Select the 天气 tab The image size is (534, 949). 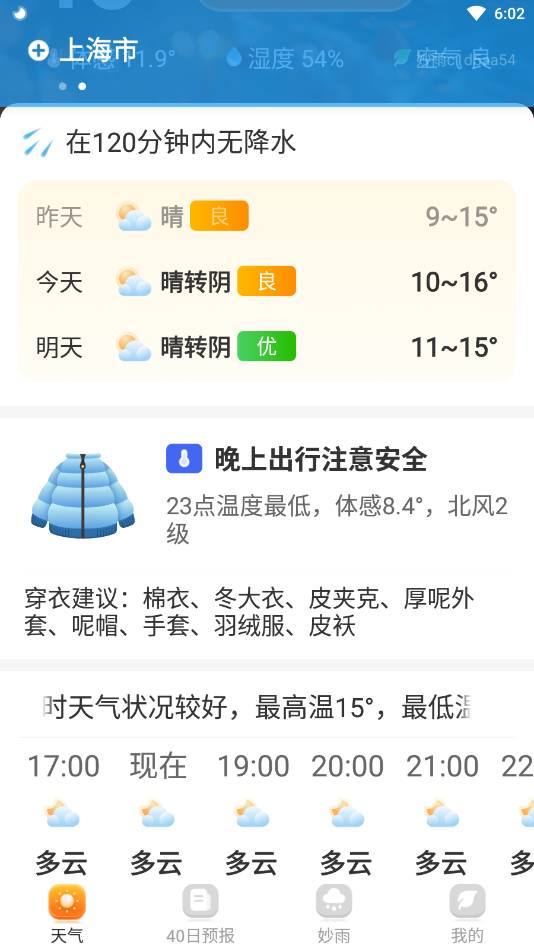click(x=67, y=914)
